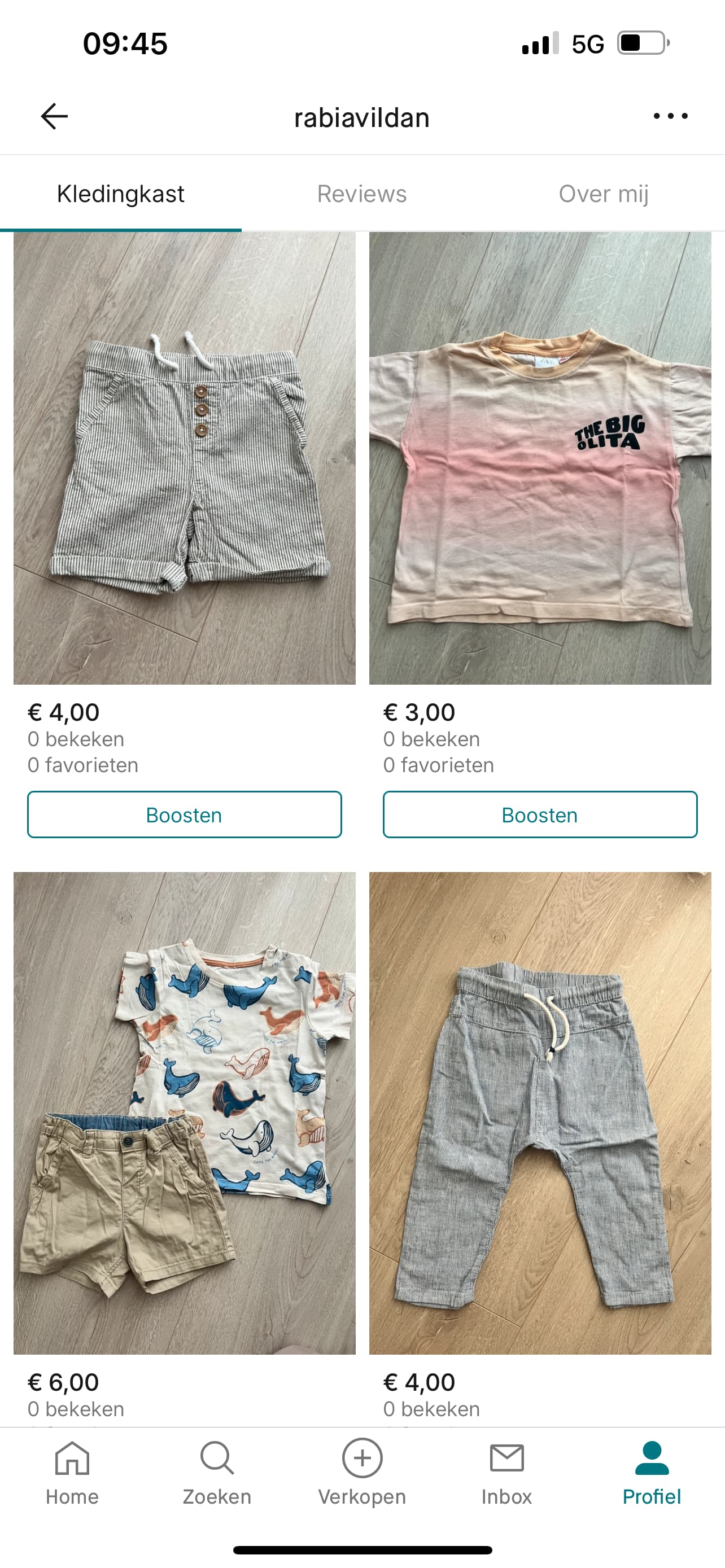
Task: Open the striped shorts with buttons listing
Action: pos(185,458)
